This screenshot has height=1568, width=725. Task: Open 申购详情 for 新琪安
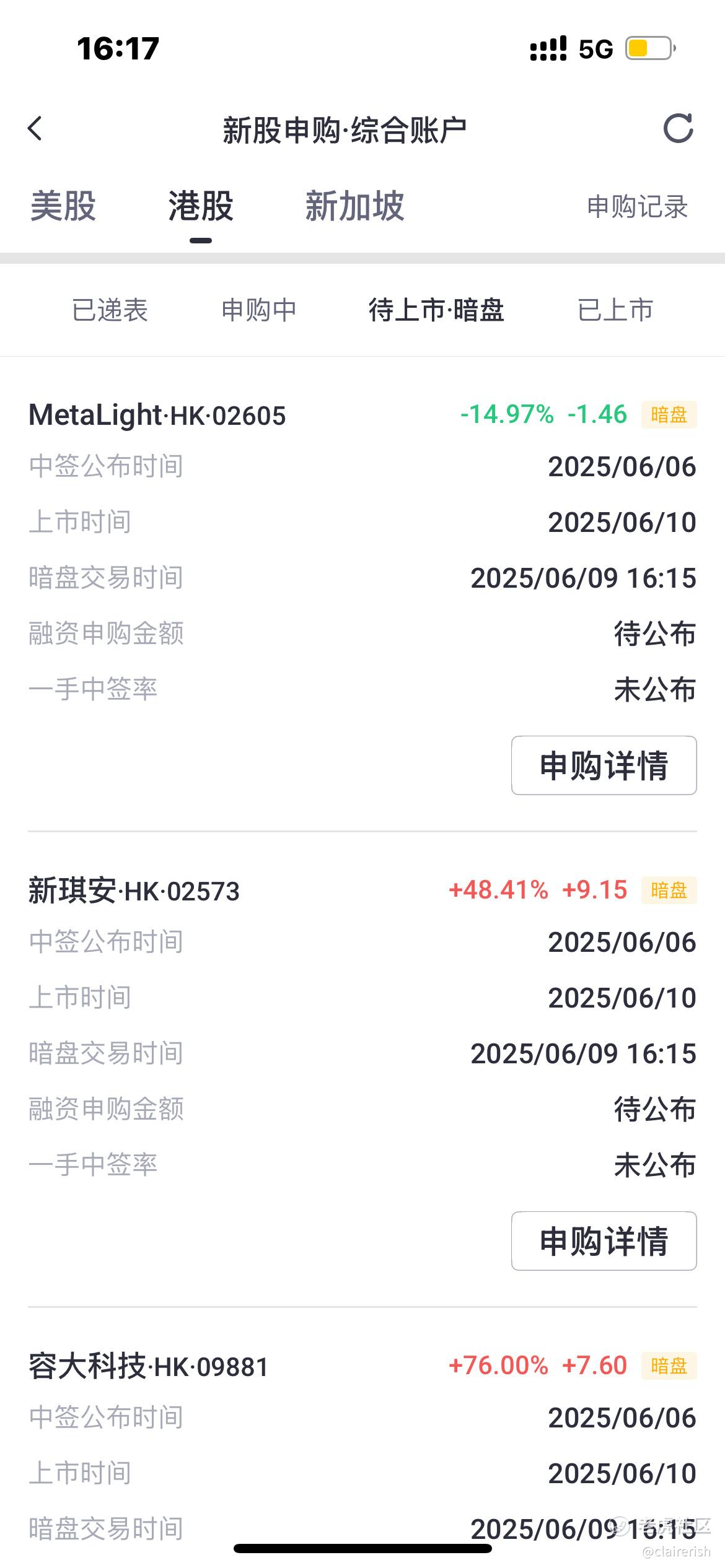(x=604, y=1241)
